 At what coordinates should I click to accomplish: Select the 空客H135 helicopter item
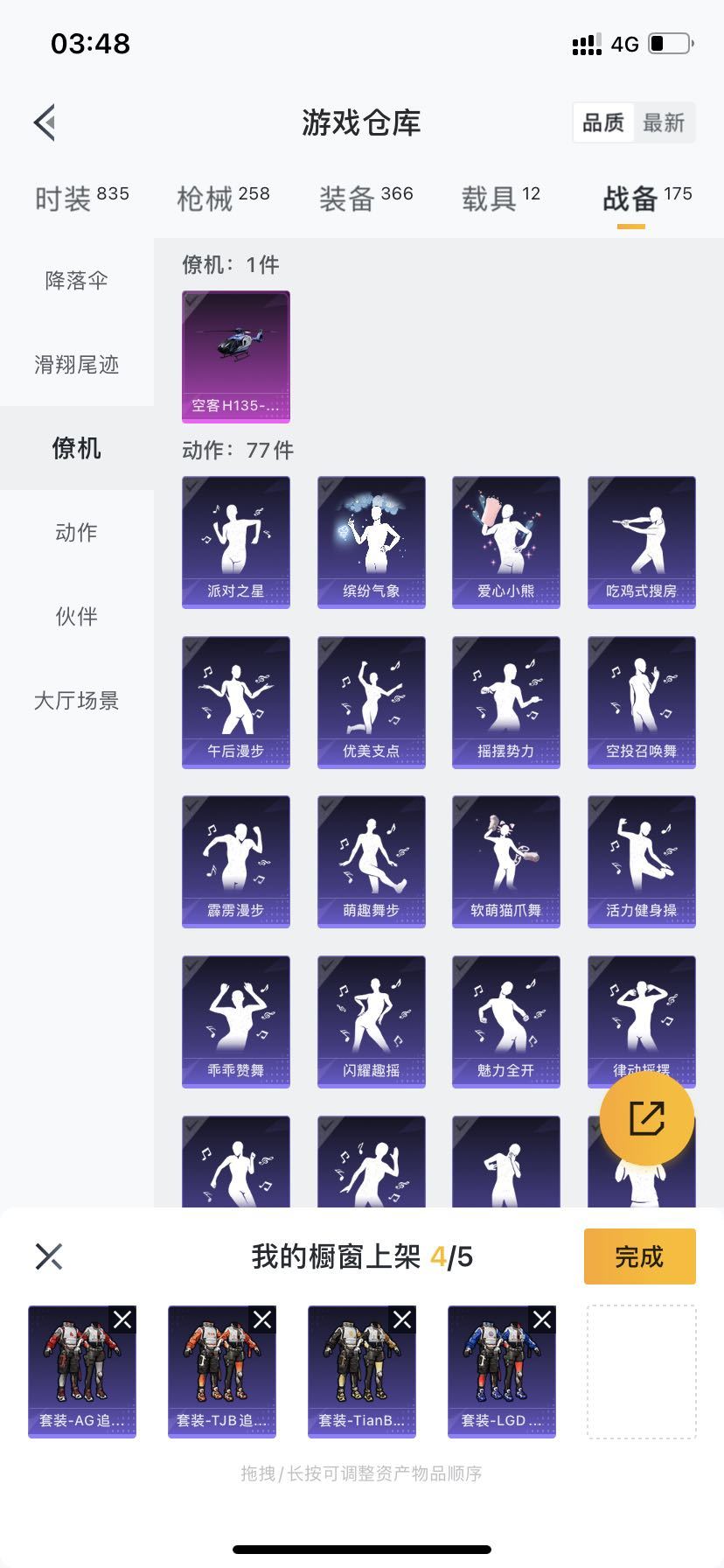pyautogui.click(x=236, y=356)
